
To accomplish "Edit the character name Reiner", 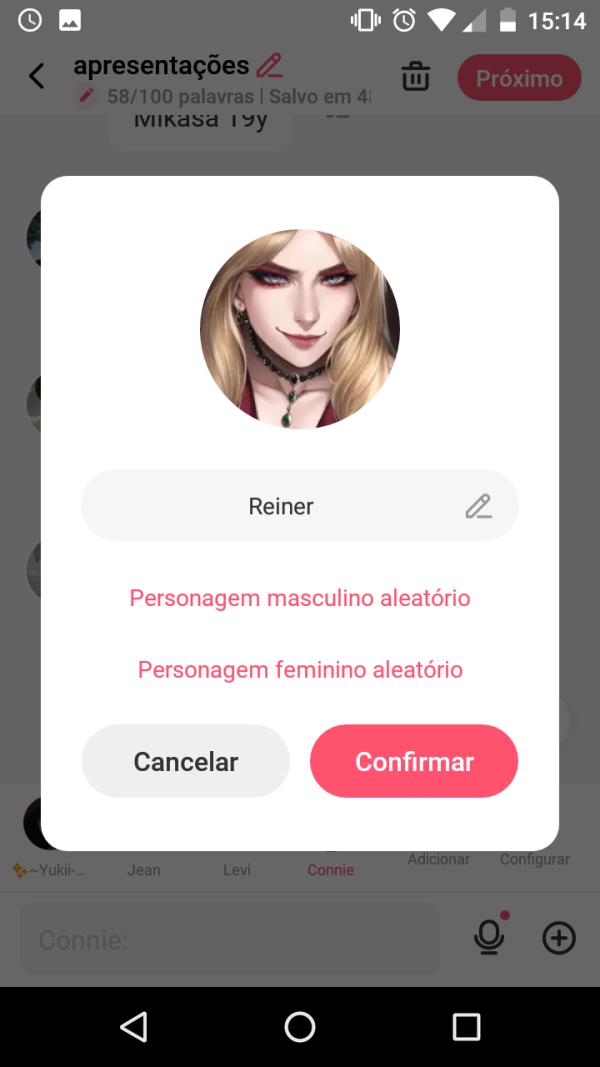I will [478, 506].
